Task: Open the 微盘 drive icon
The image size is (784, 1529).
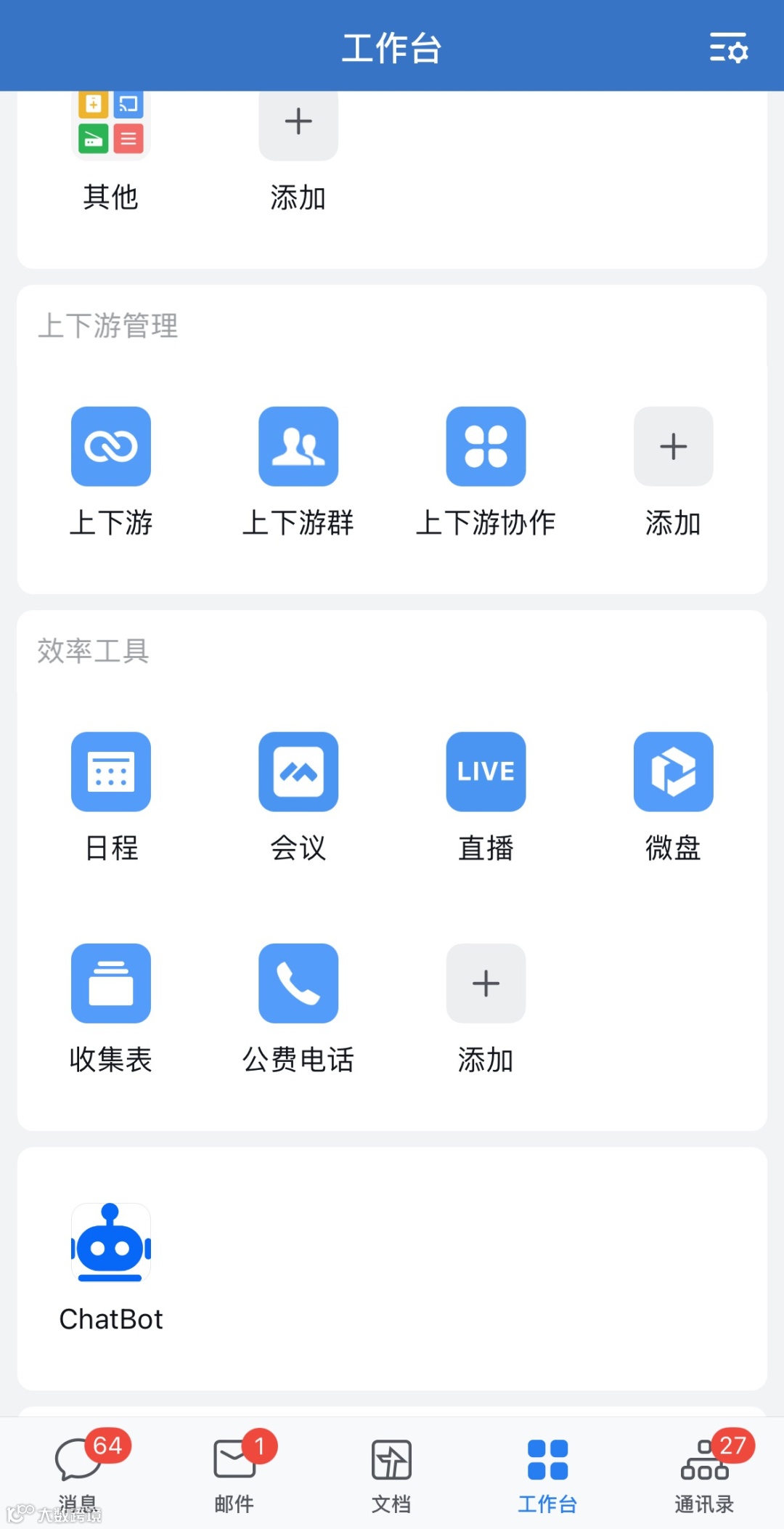Action: (673, 771)
